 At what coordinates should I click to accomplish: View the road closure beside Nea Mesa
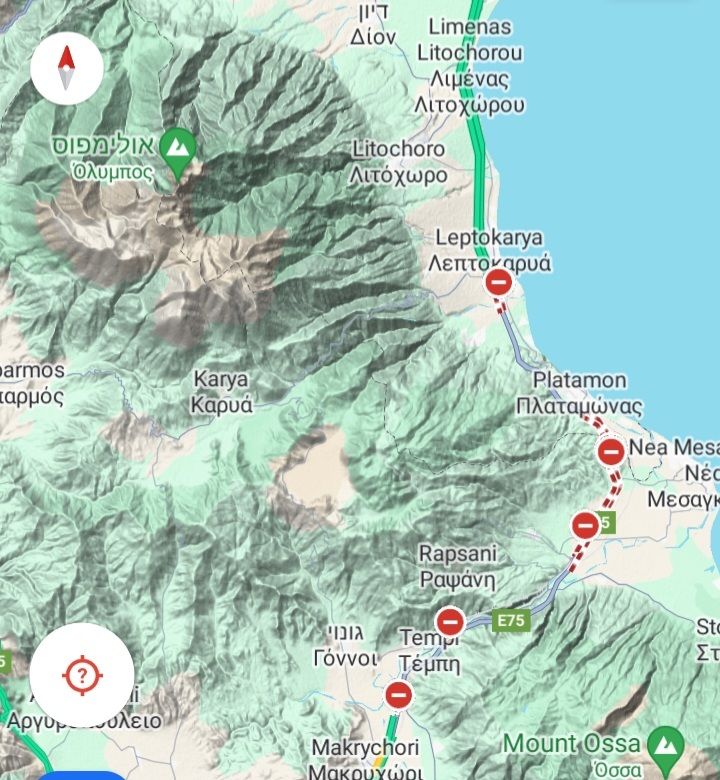(611, 452)
